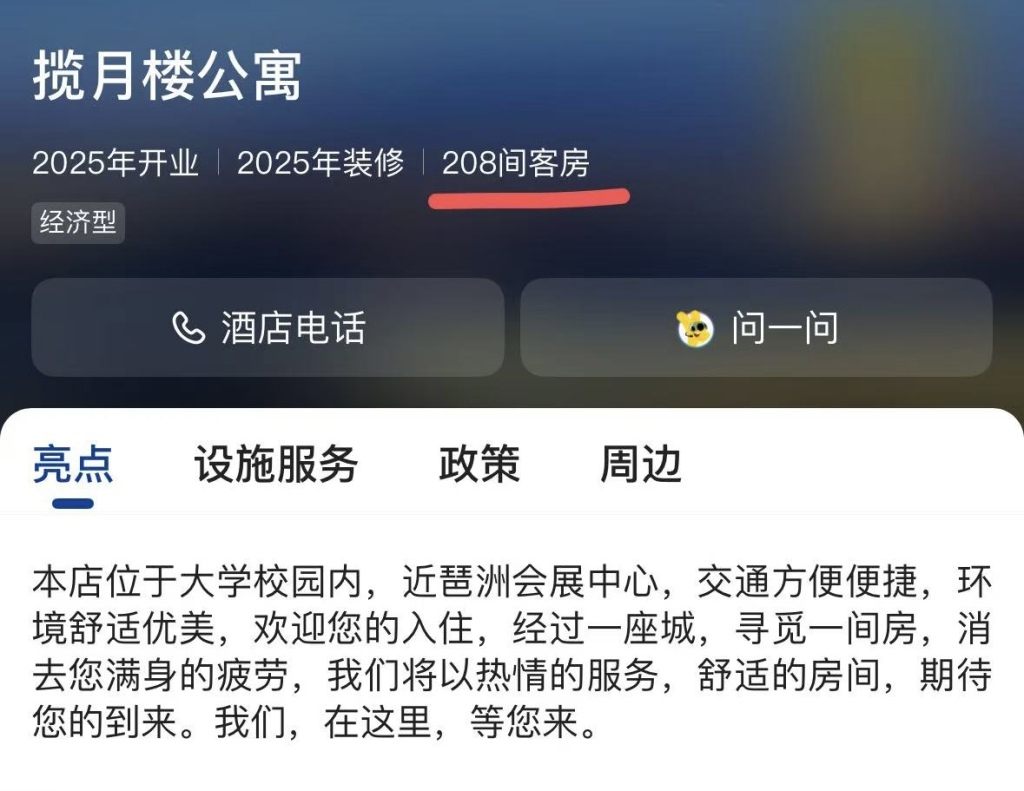Select the 亮点 tab
The image size is (1024, 791).
pos(73,465)
